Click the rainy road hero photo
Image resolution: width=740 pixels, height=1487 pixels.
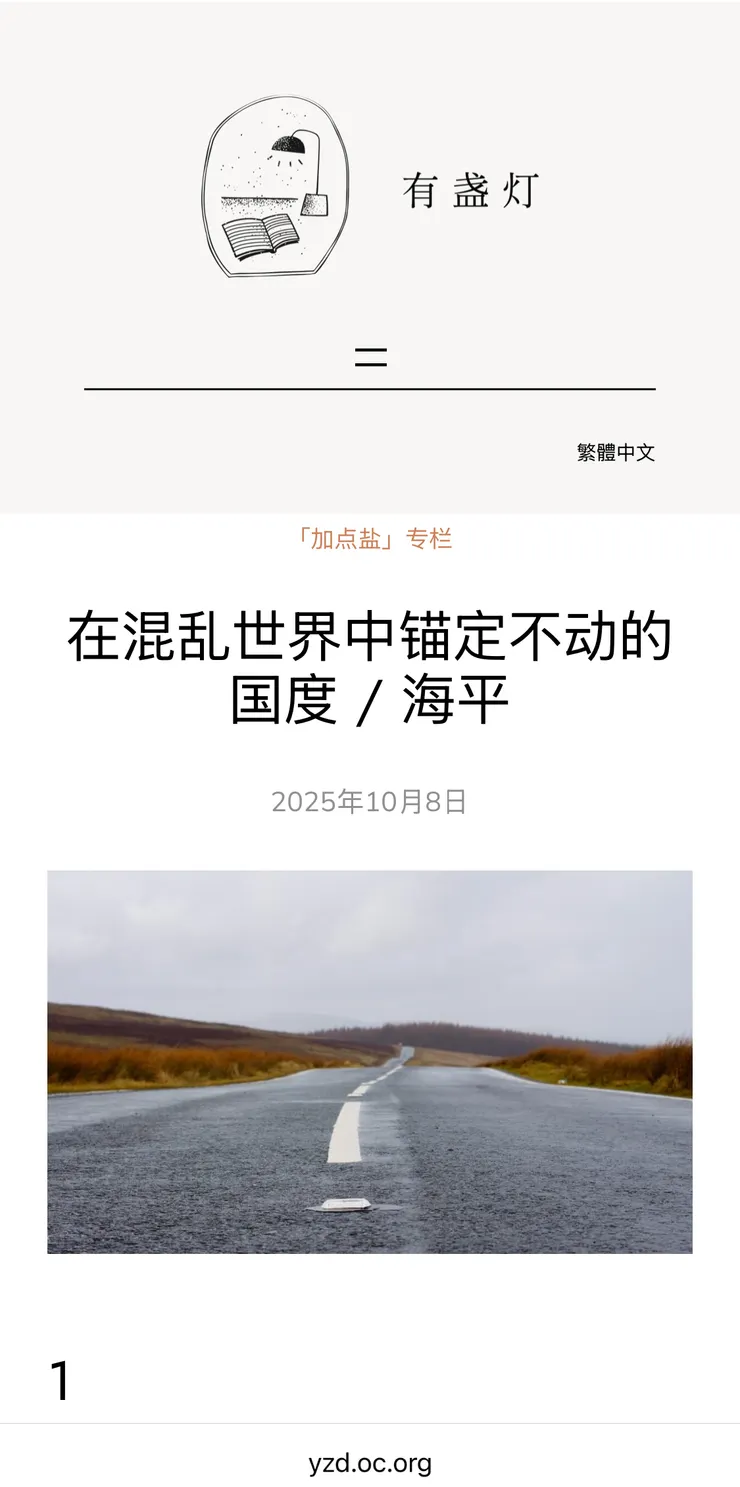(x=370, y=1062)
